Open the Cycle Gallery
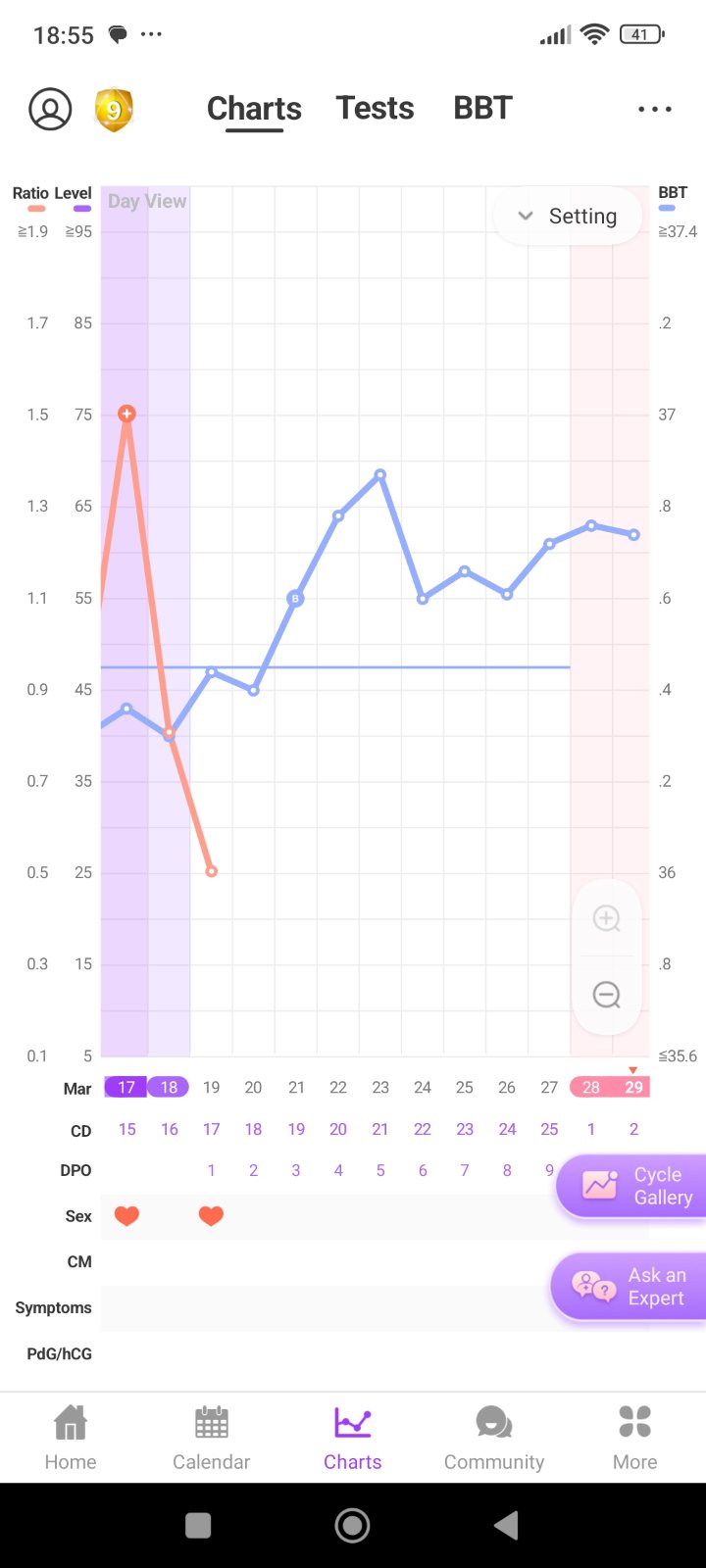 pyautogui.click(x=632, y=1186)
